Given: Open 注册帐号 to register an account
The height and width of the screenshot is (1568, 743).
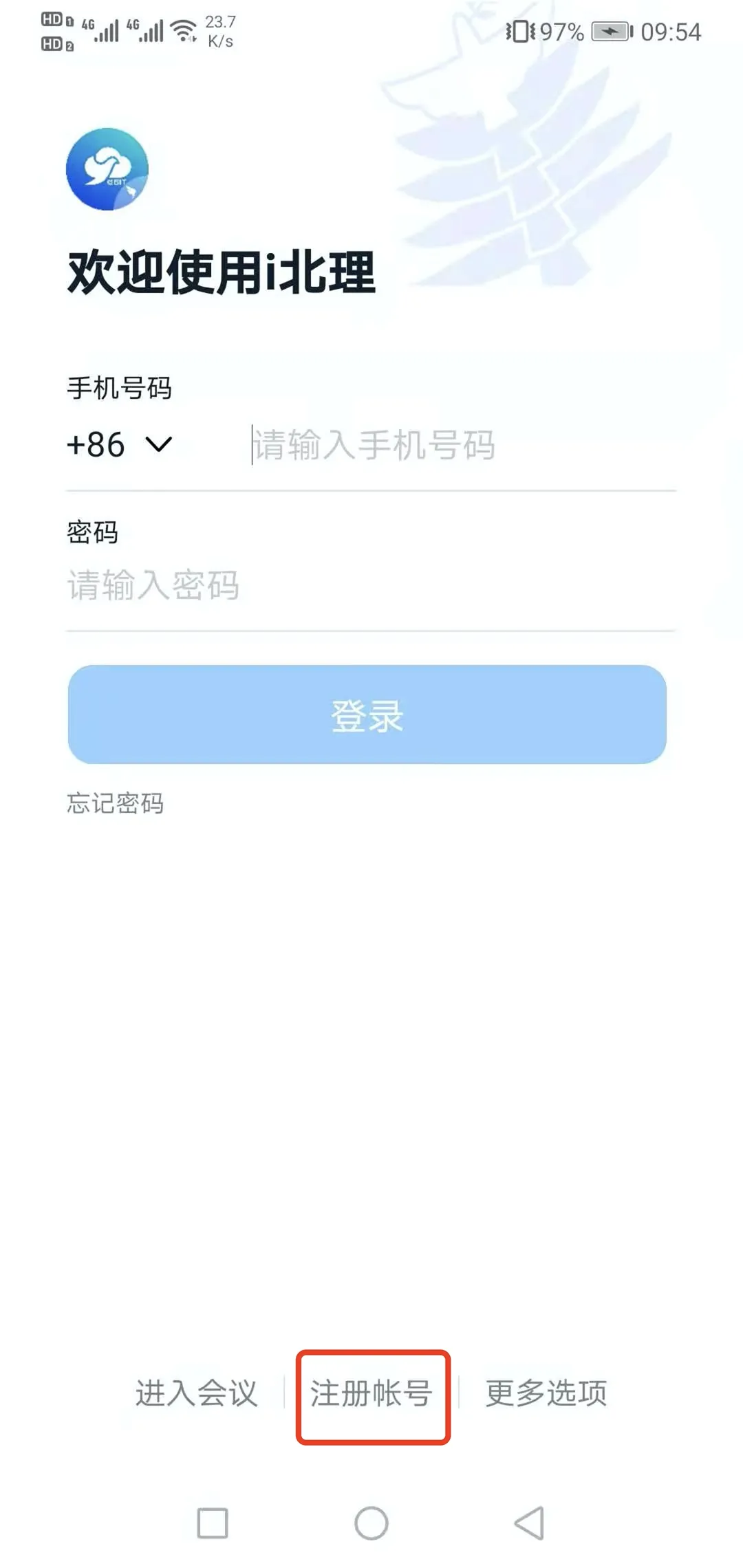Looking at the screenshot, I should click(x=371, y=1394).
